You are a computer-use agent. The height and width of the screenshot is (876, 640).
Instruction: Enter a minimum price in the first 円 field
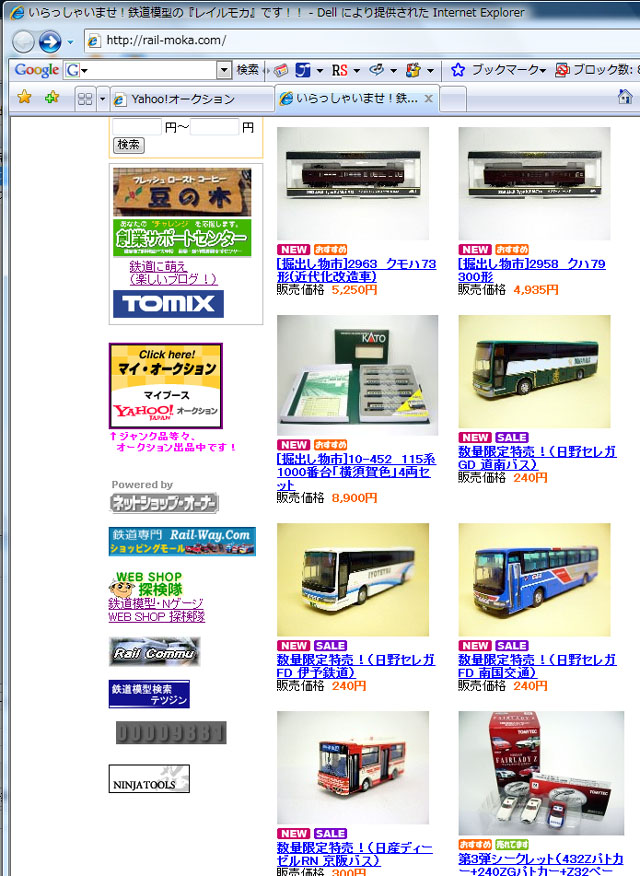(x=137, y=127)
